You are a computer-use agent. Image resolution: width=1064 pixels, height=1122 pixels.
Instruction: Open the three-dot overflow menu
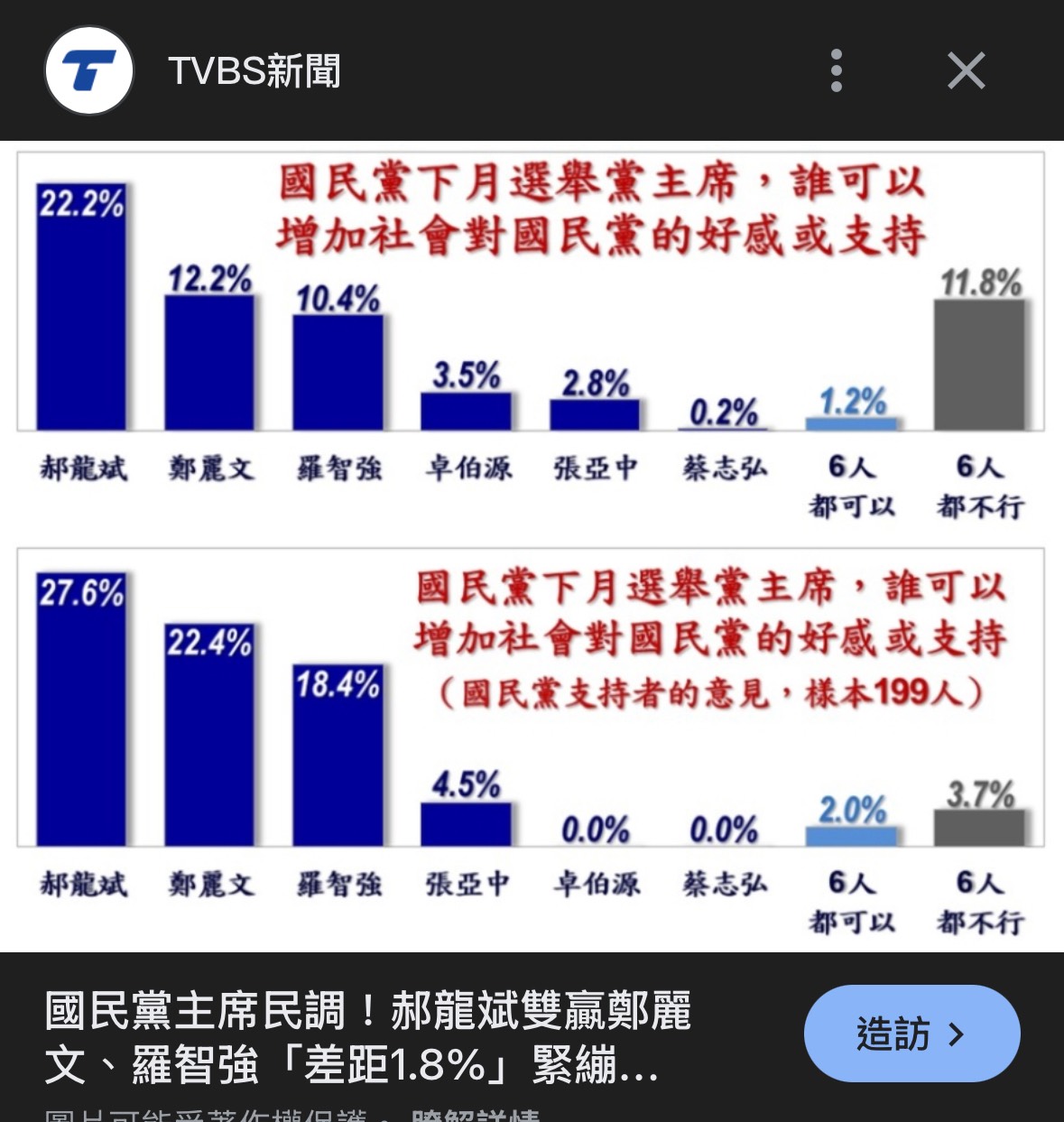837,70
